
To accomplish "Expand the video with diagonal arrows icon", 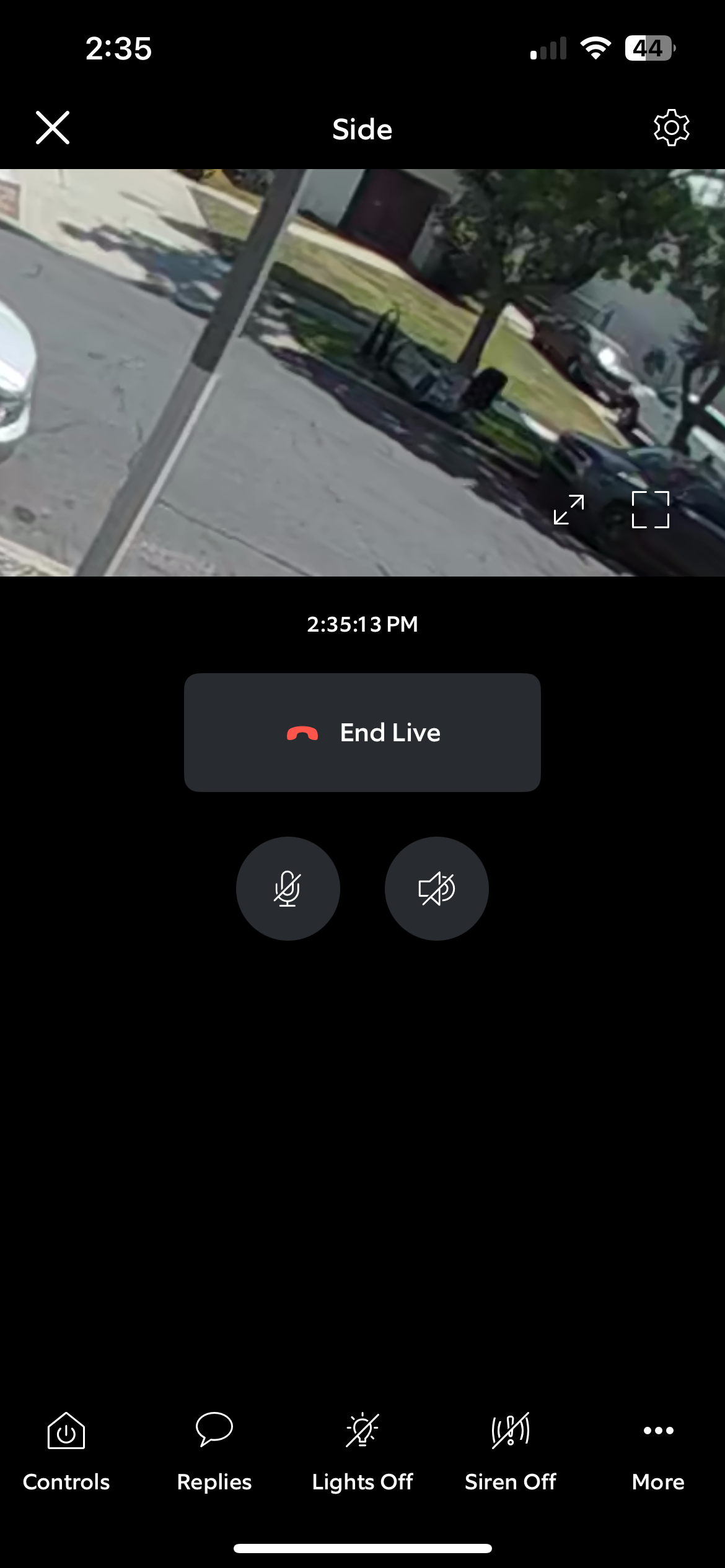I will 569,510.
